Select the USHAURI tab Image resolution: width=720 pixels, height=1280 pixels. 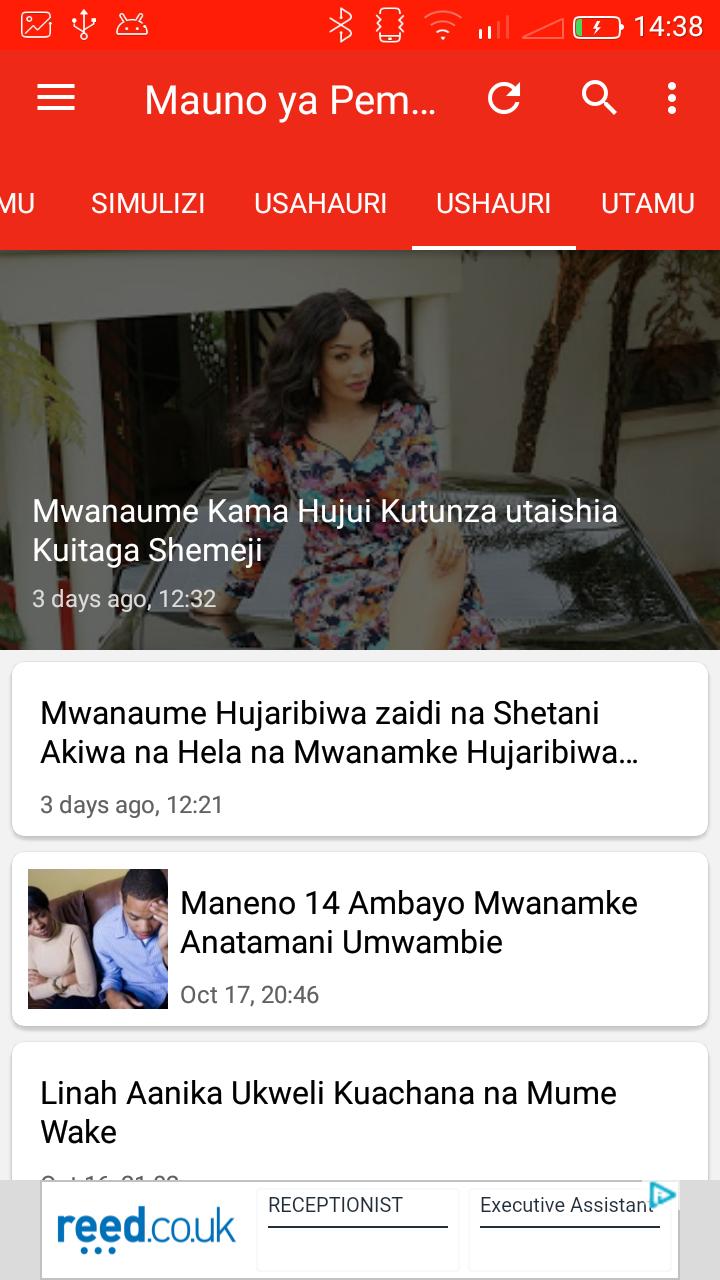493,204
